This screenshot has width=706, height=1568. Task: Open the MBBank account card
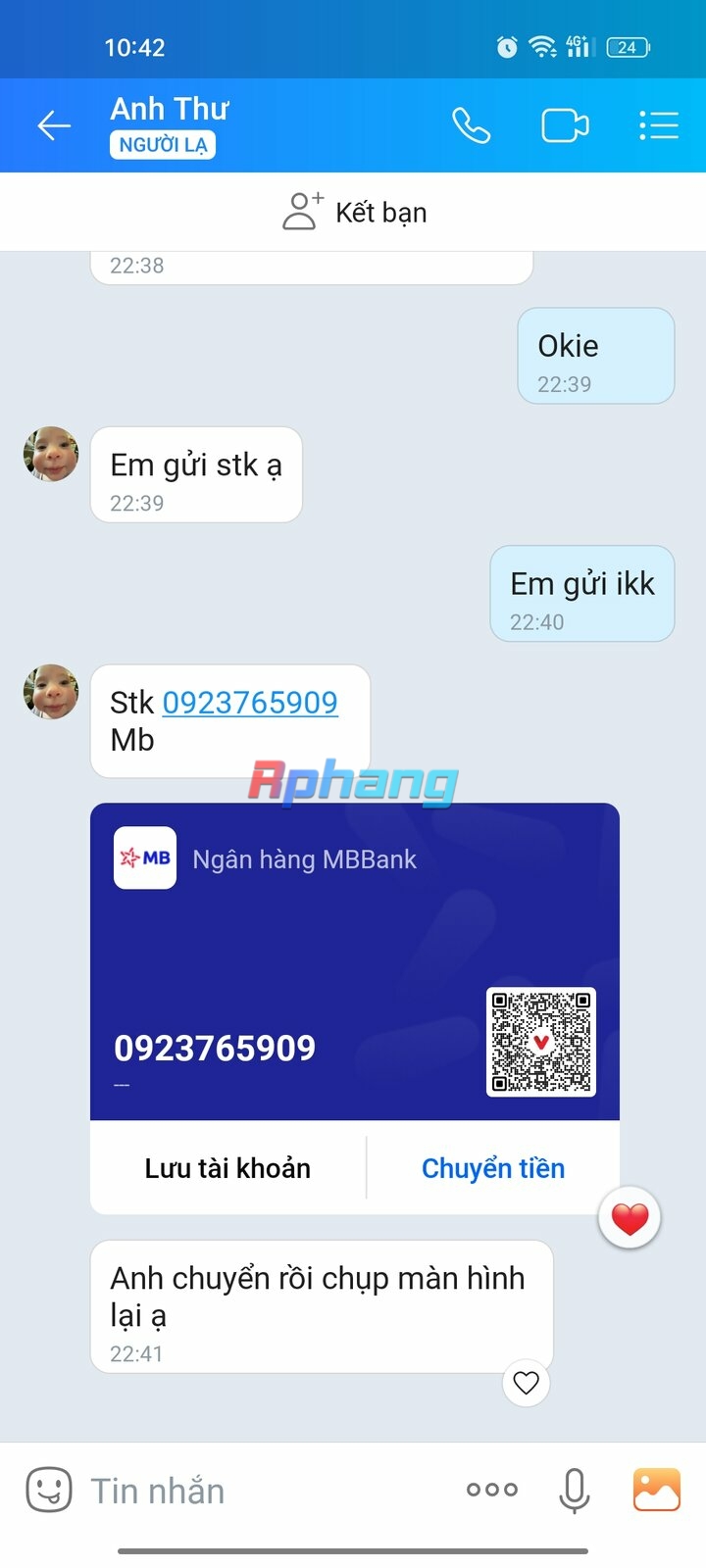[x=355, y=961]
